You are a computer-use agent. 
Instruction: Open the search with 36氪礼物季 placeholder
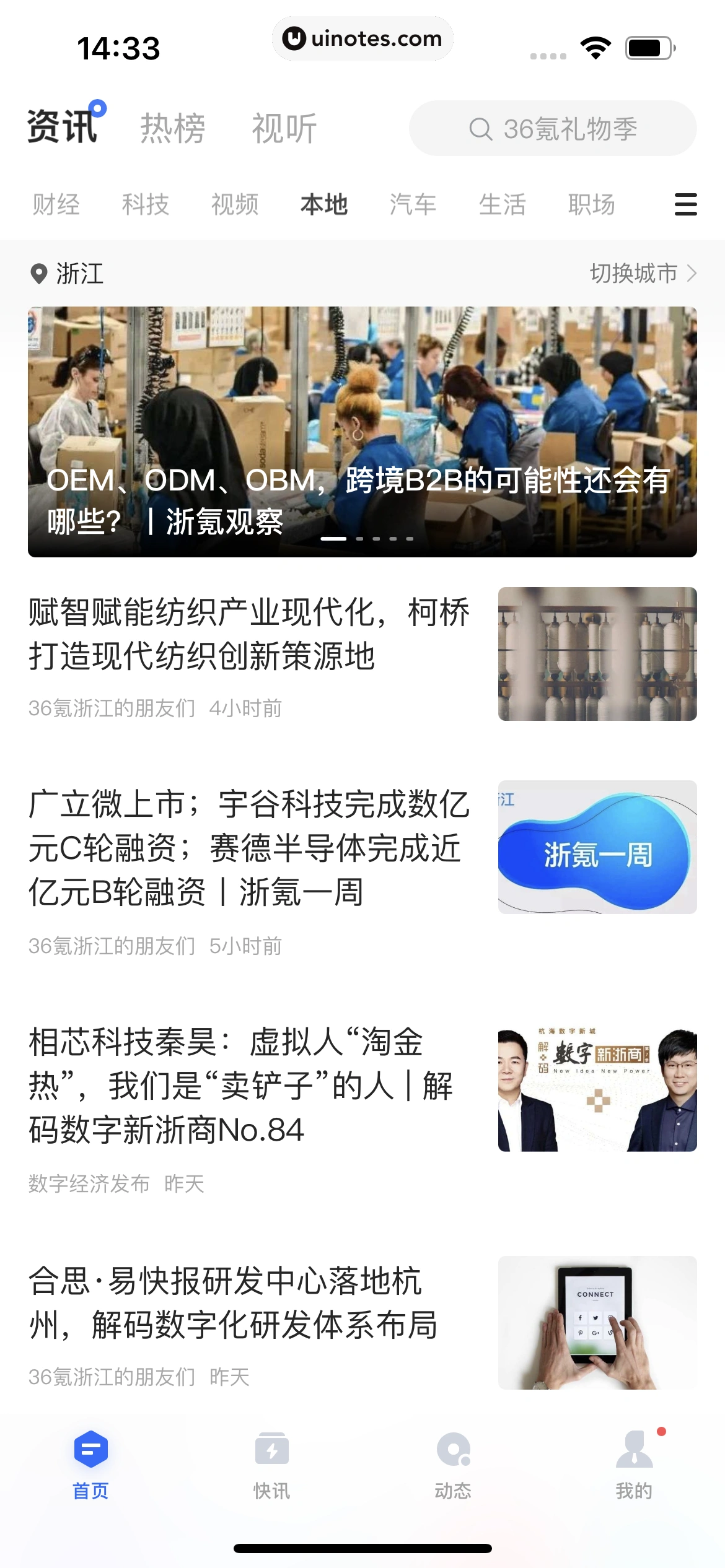553,129
